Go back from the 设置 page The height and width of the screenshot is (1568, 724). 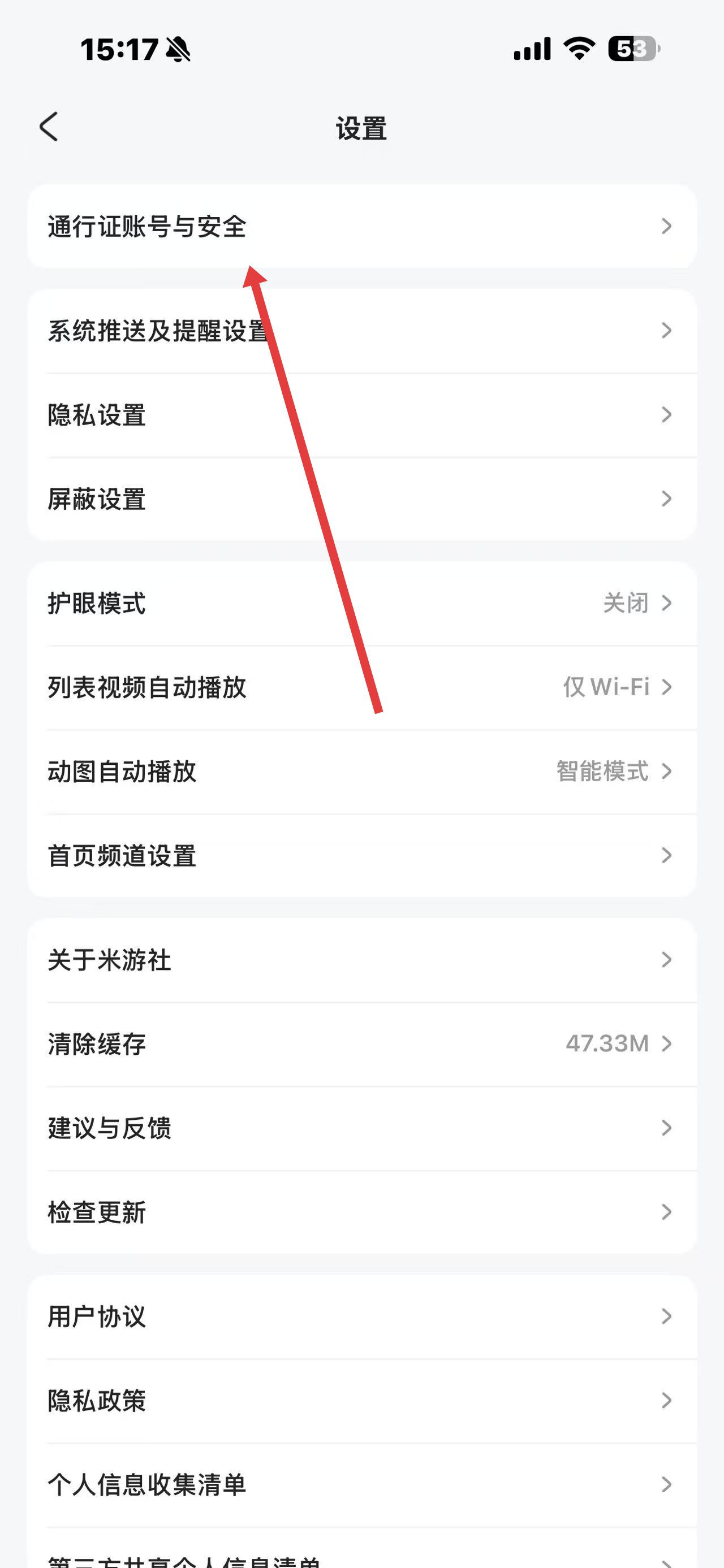[x=49, y=127]
